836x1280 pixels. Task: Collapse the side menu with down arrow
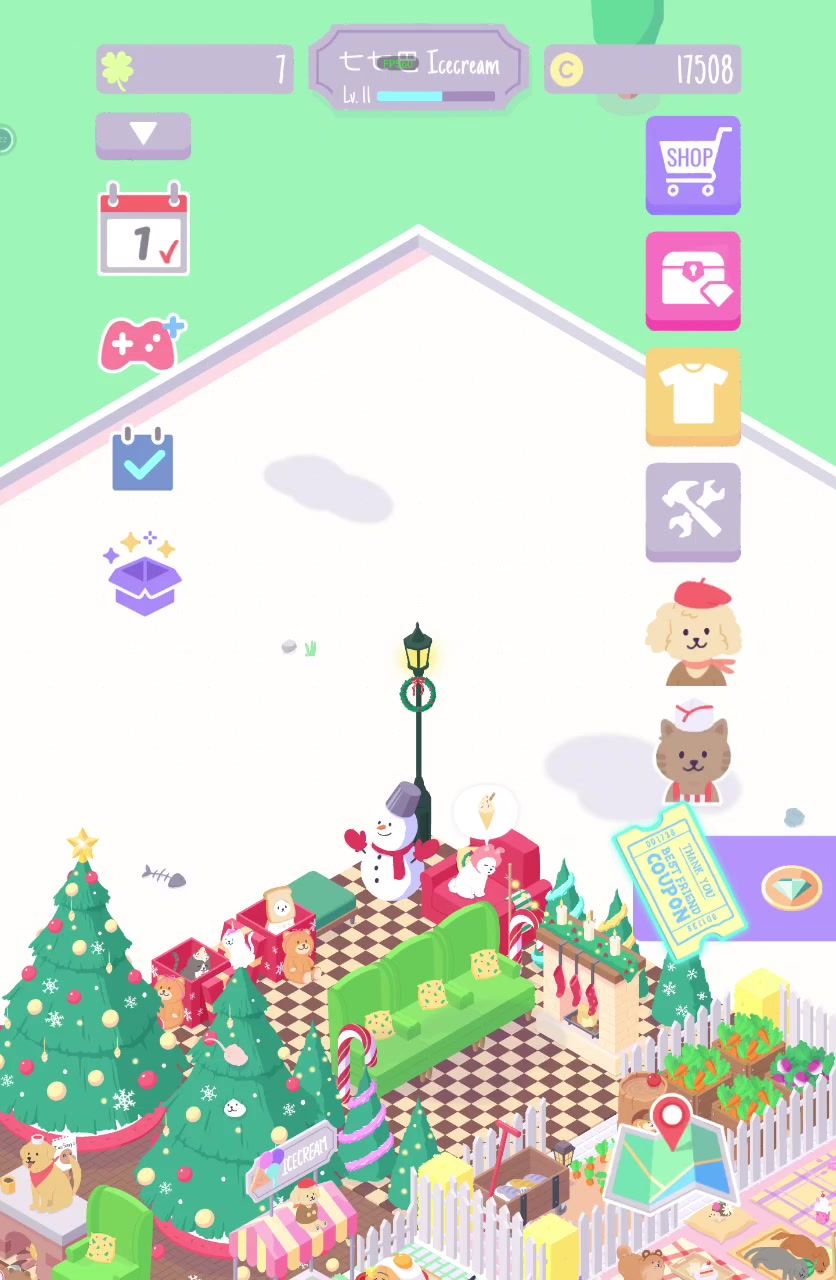(x=143, y=136)
